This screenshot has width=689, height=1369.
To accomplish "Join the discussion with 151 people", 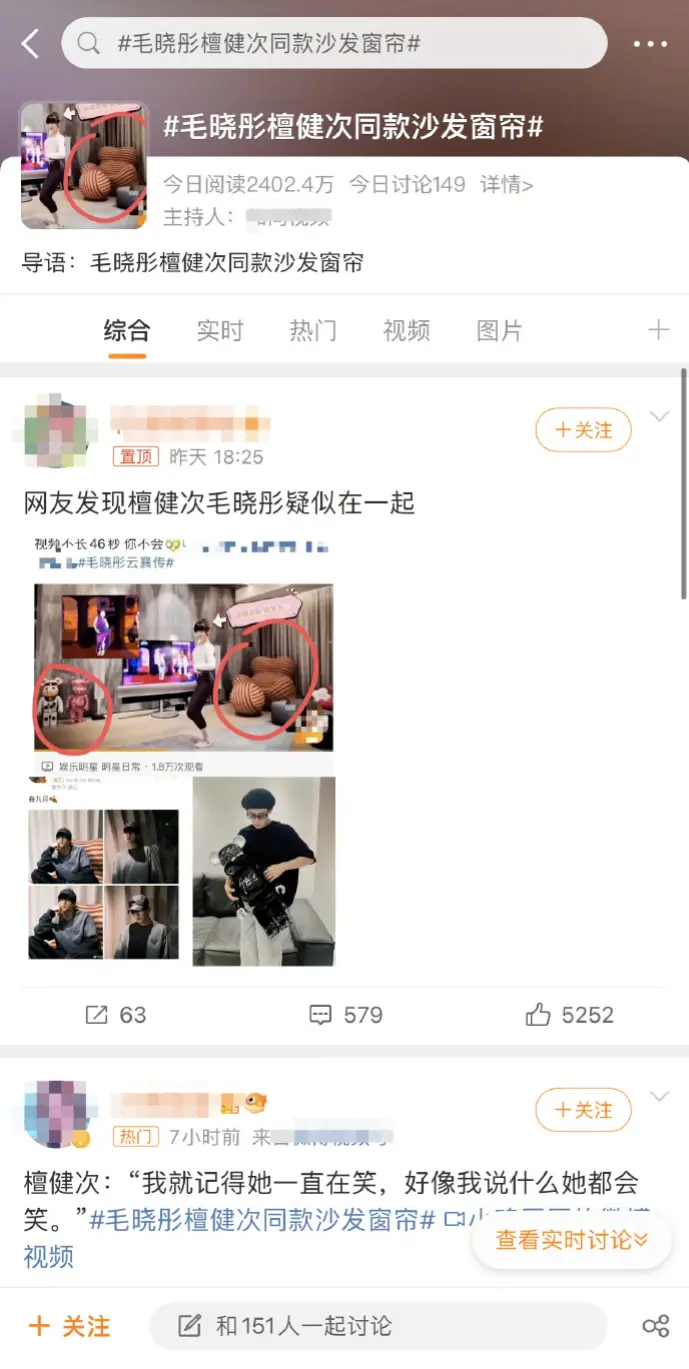I will coord(378,1327).
